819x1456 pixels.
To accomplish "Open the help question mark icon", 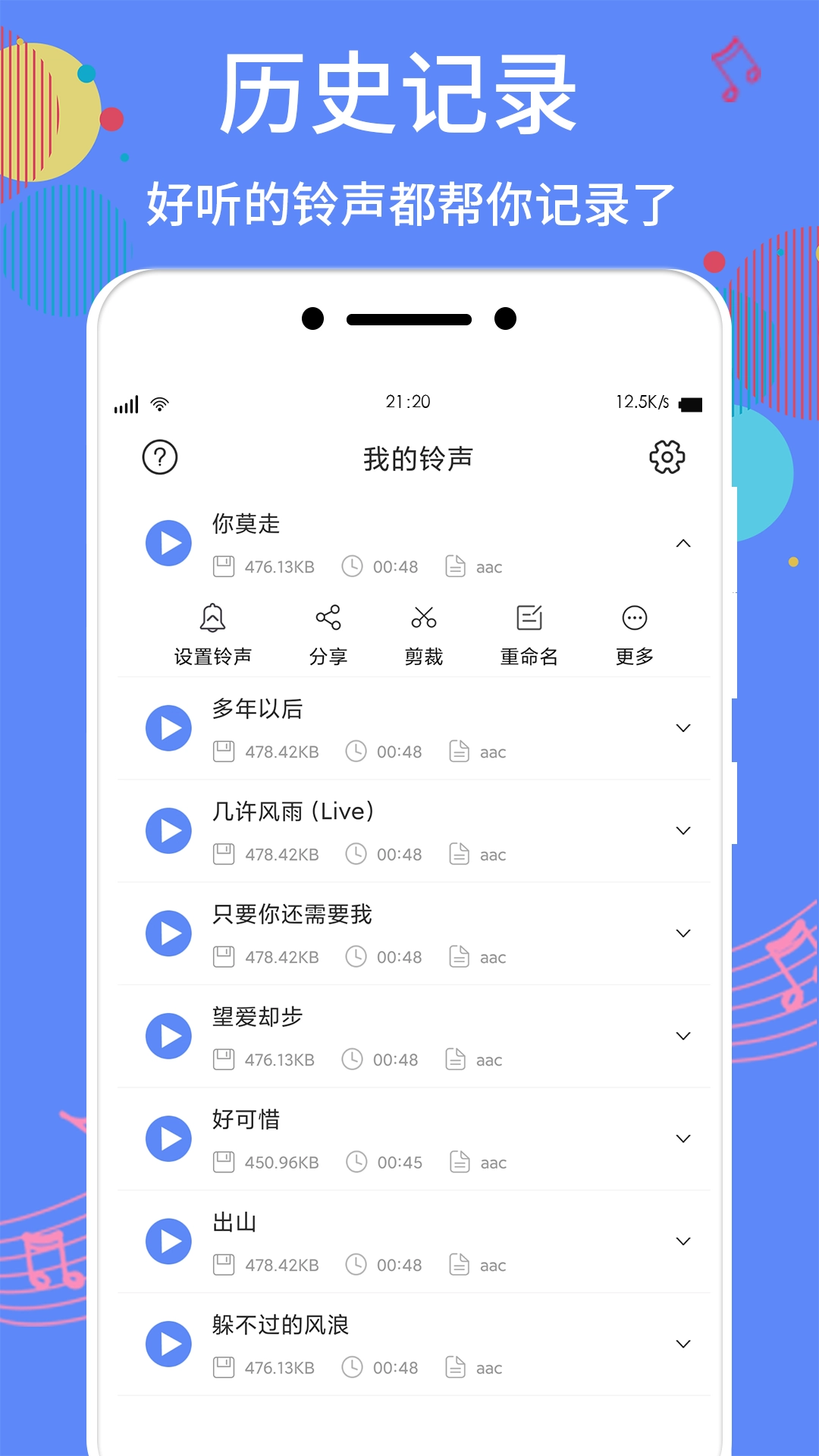I will pyautogui.click(x=158, y=458).
